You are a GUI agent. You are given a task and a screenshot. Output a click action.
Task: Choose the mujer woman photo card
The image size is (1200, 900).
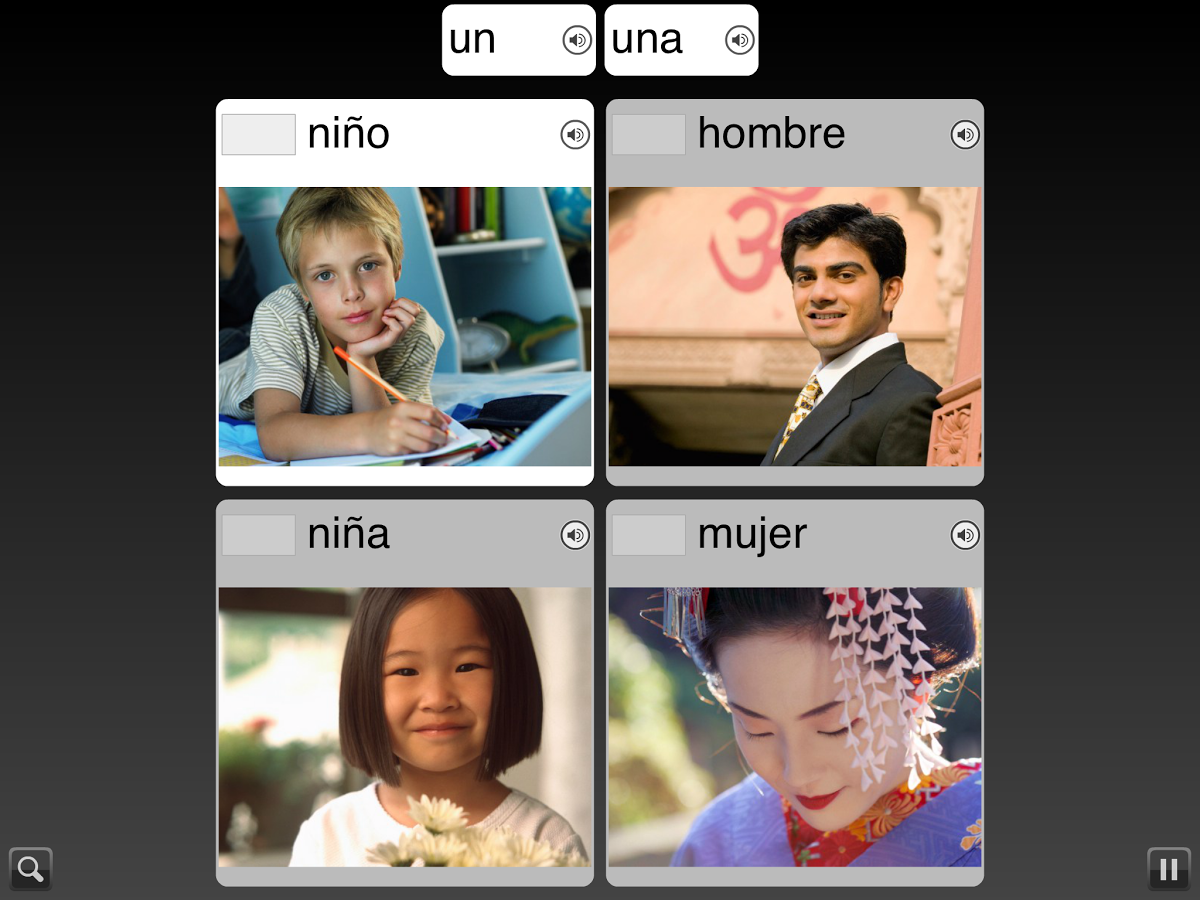point(795,726)
